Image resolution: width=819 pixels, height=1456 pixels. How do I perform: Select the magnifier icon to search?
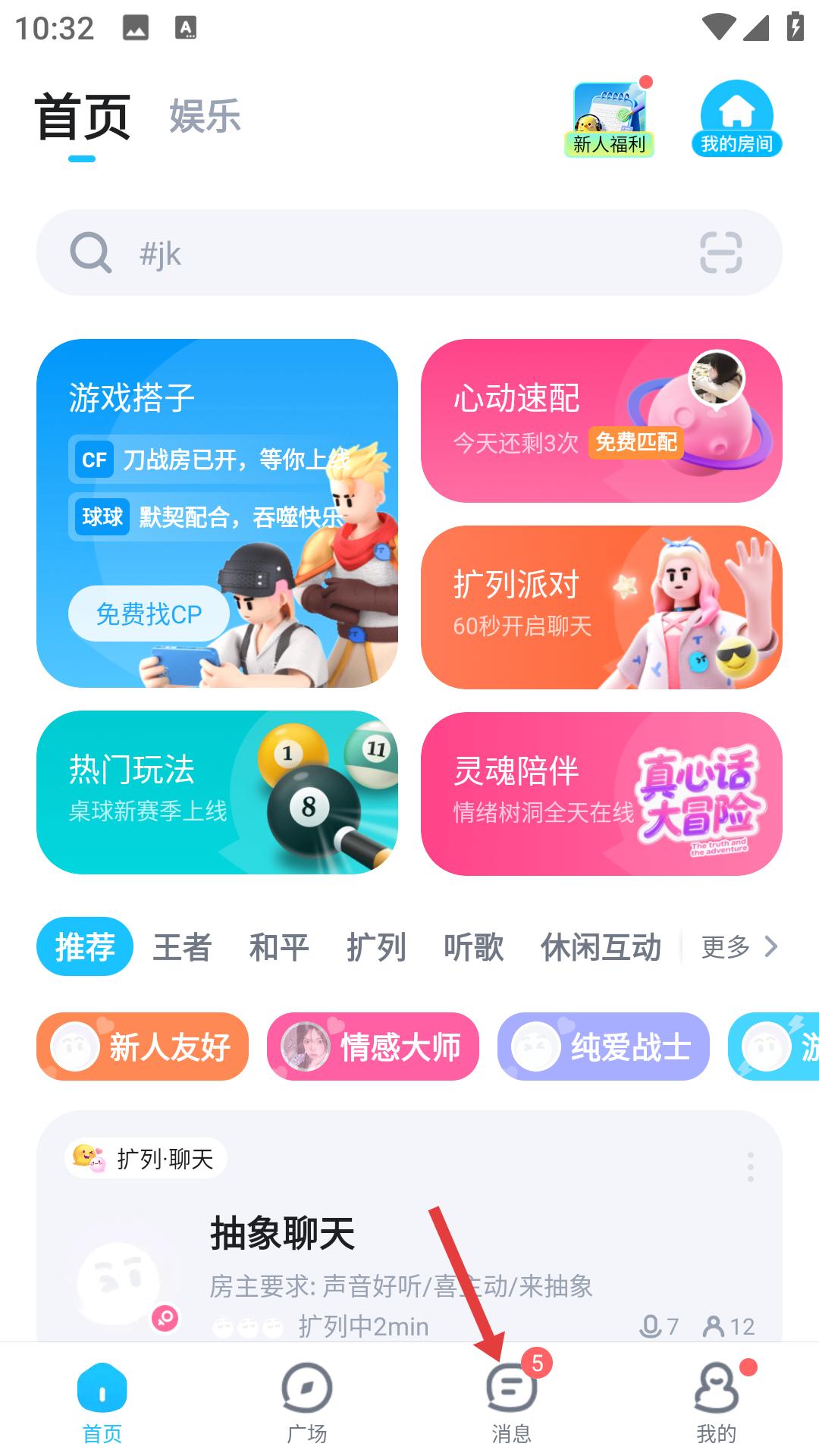pyautogui.click(x=90, y=253)
